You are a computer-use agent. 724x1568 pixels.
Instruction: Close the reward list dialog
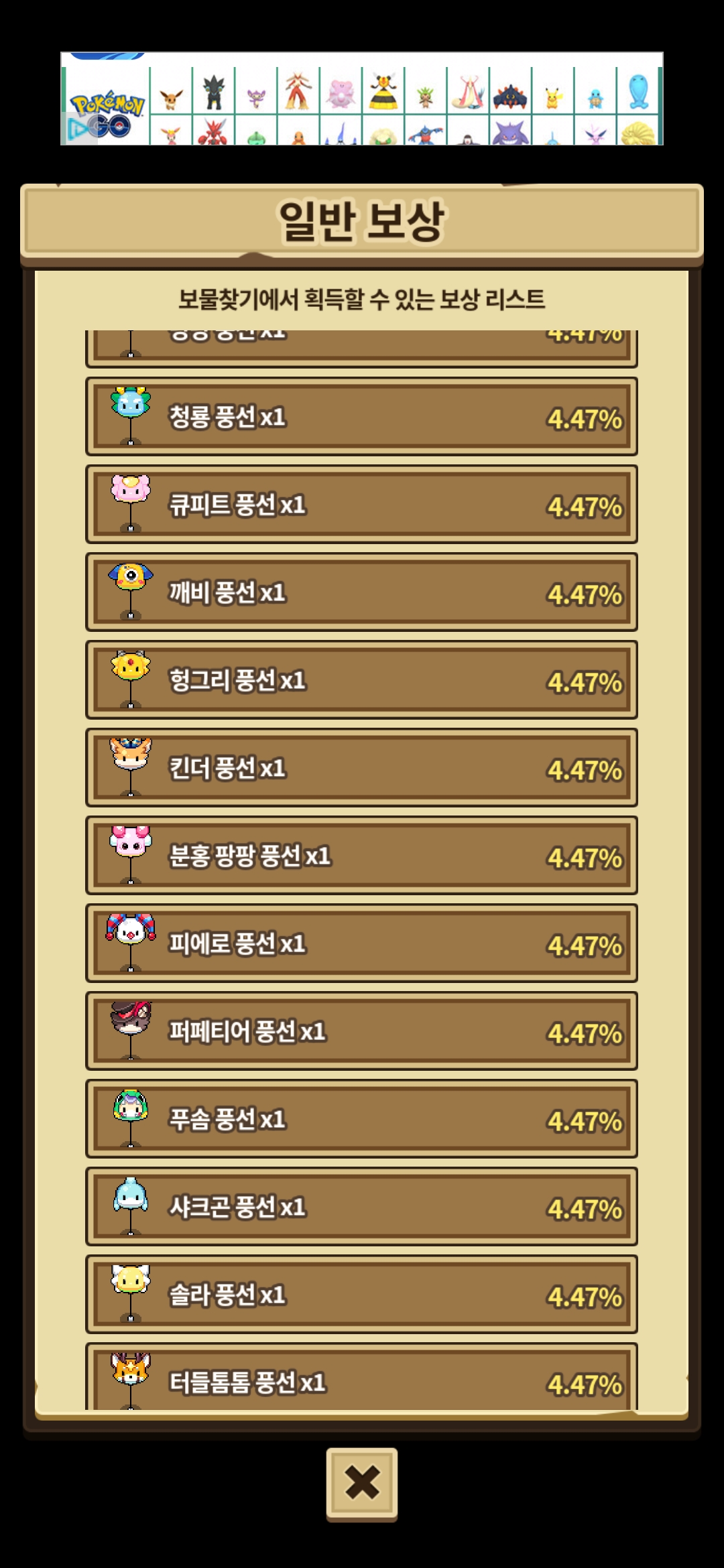click(362, 1482)
